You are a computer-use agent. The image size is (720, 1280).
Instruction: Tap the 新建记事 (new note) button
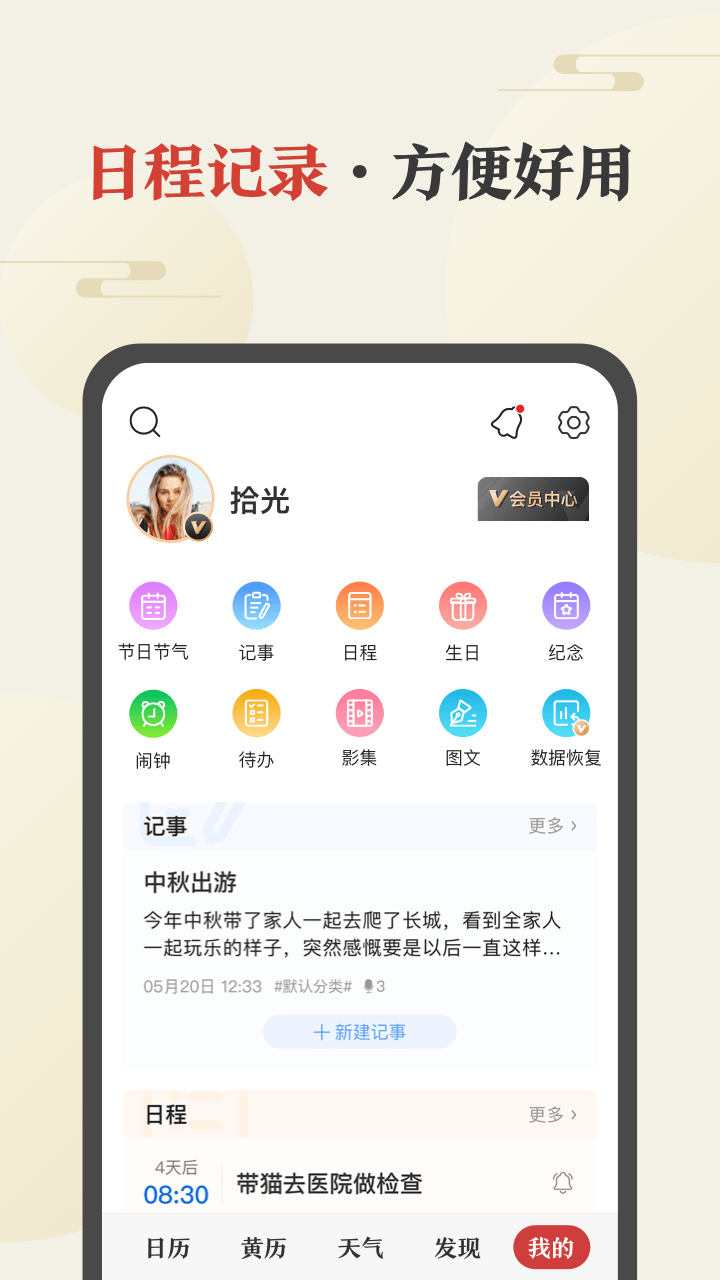click(359, 1031)
